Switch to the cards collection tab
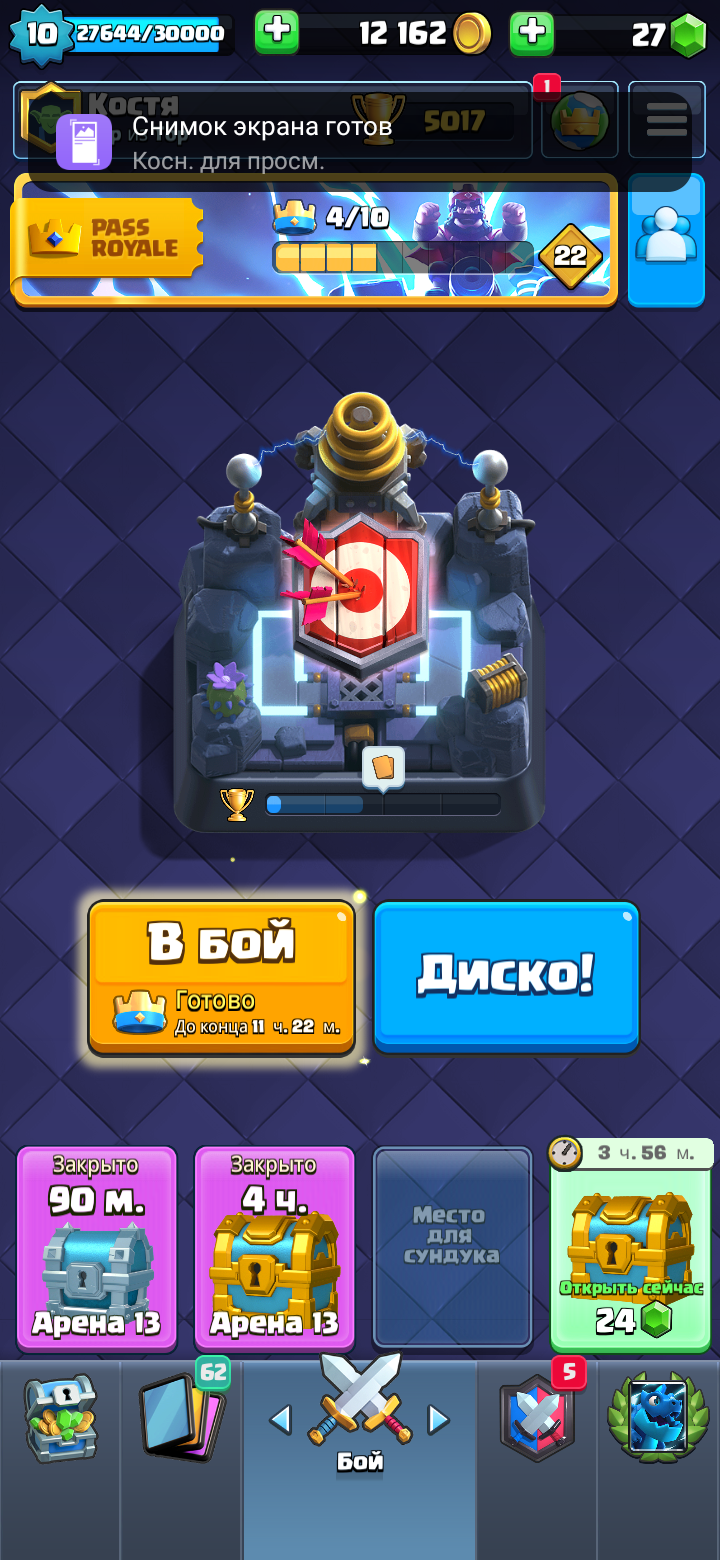Viewport: 720px width, 1560px height. click(x=181, y=1418)
